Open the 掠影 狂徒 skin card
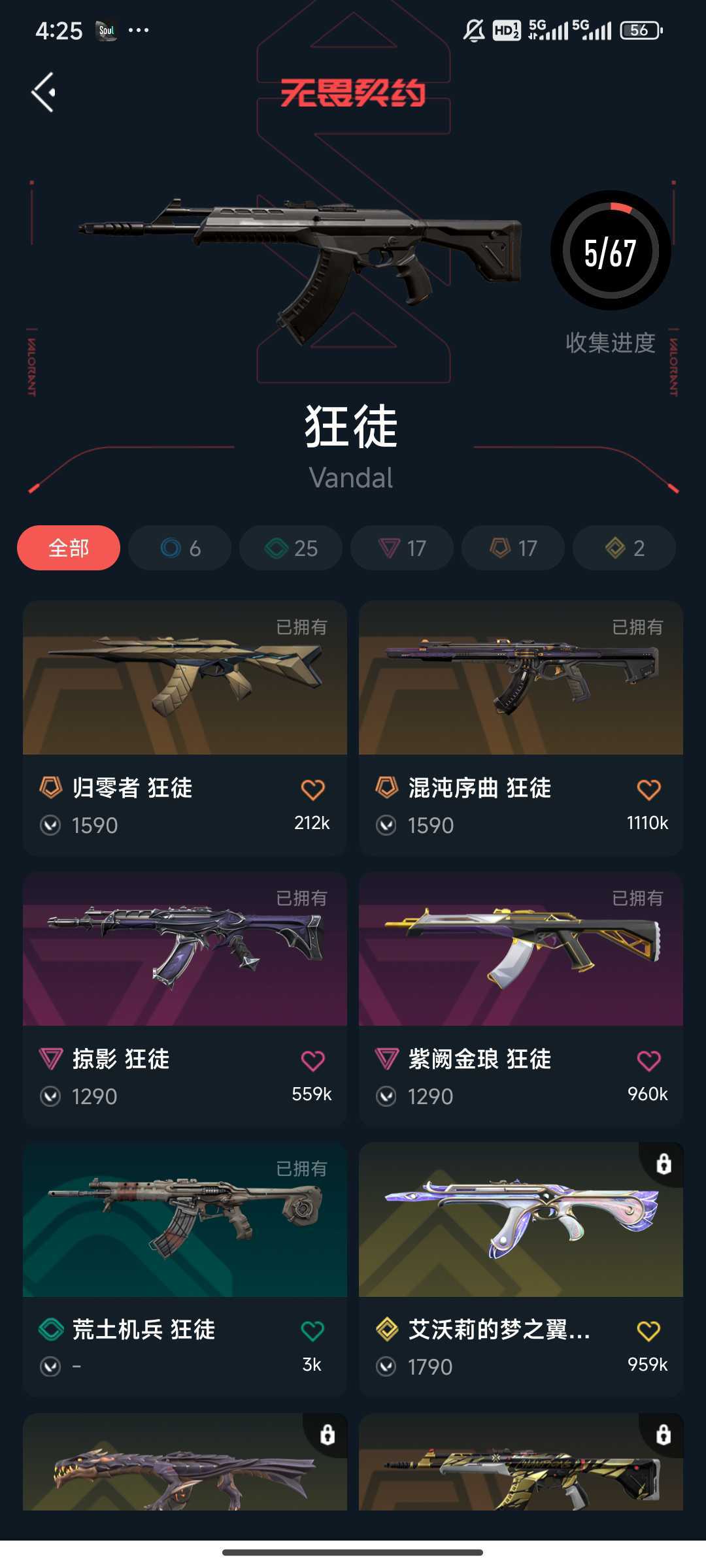Image resolution: width=706 pixels, height=1568 pixels. 185,999
